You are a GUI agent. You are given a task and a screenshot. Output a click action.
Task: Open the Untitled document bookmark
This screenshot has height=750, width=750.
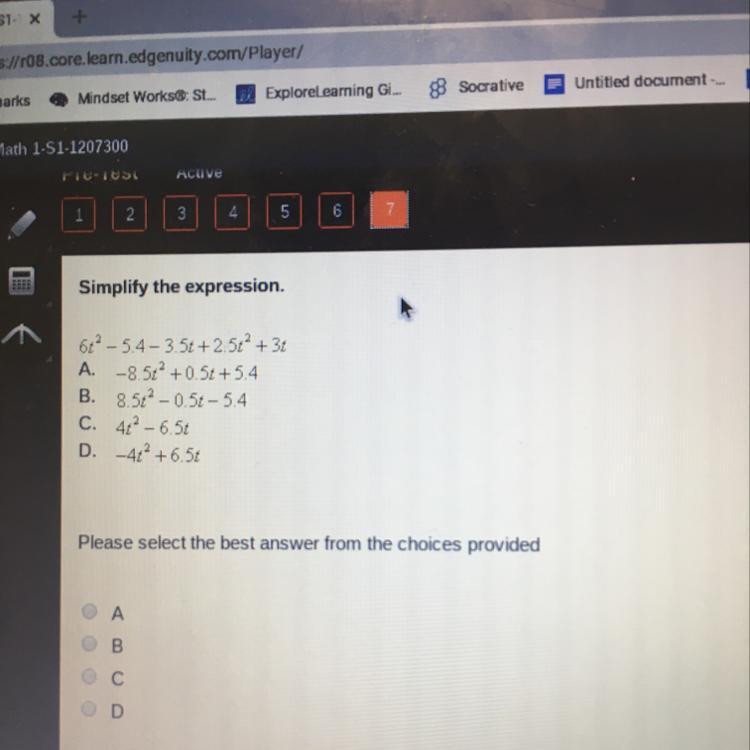[x=640, y=82]
